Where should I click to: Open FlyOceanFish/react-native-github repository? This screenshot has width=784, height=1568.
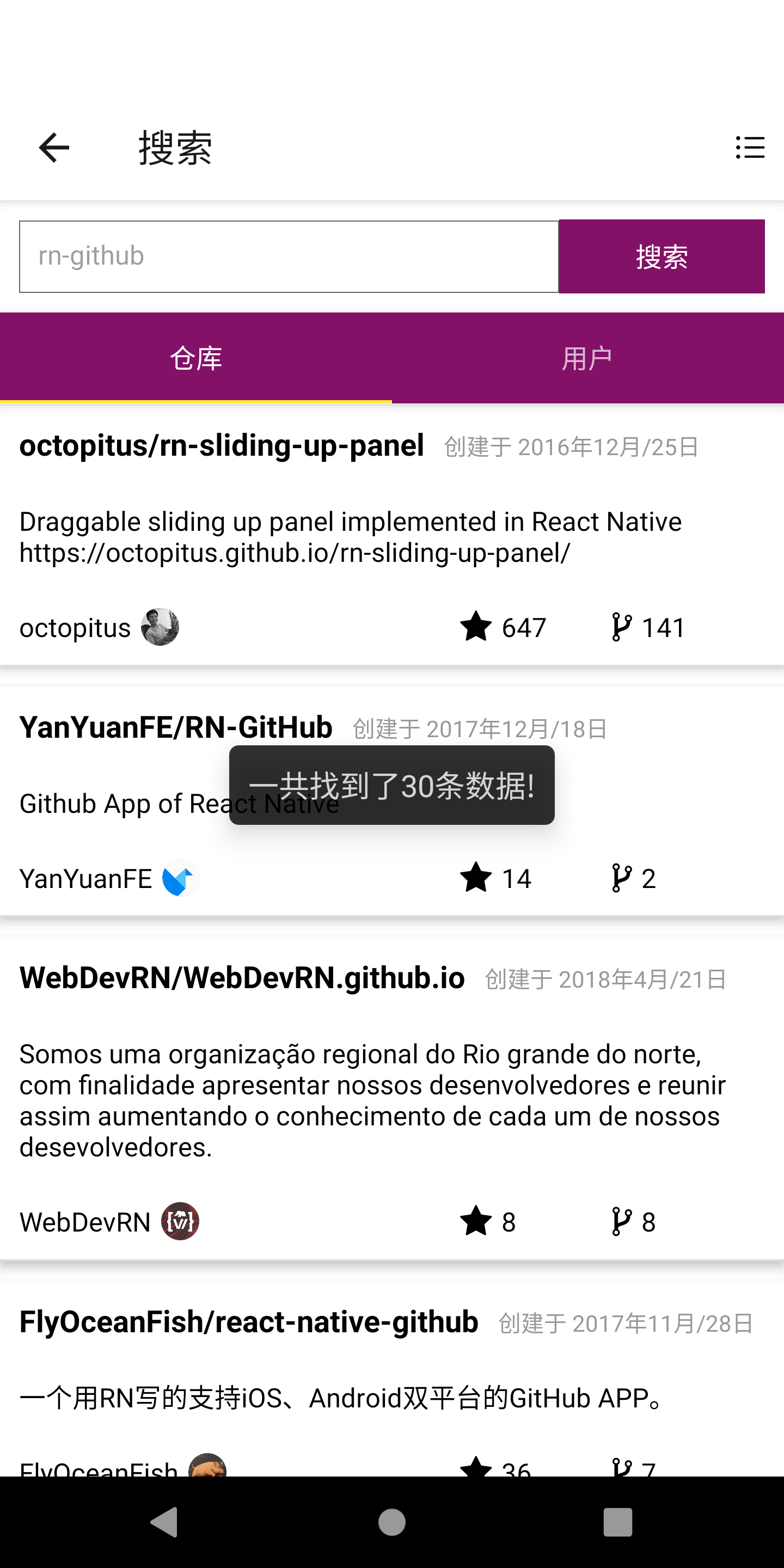click(x=248, y=1322)
